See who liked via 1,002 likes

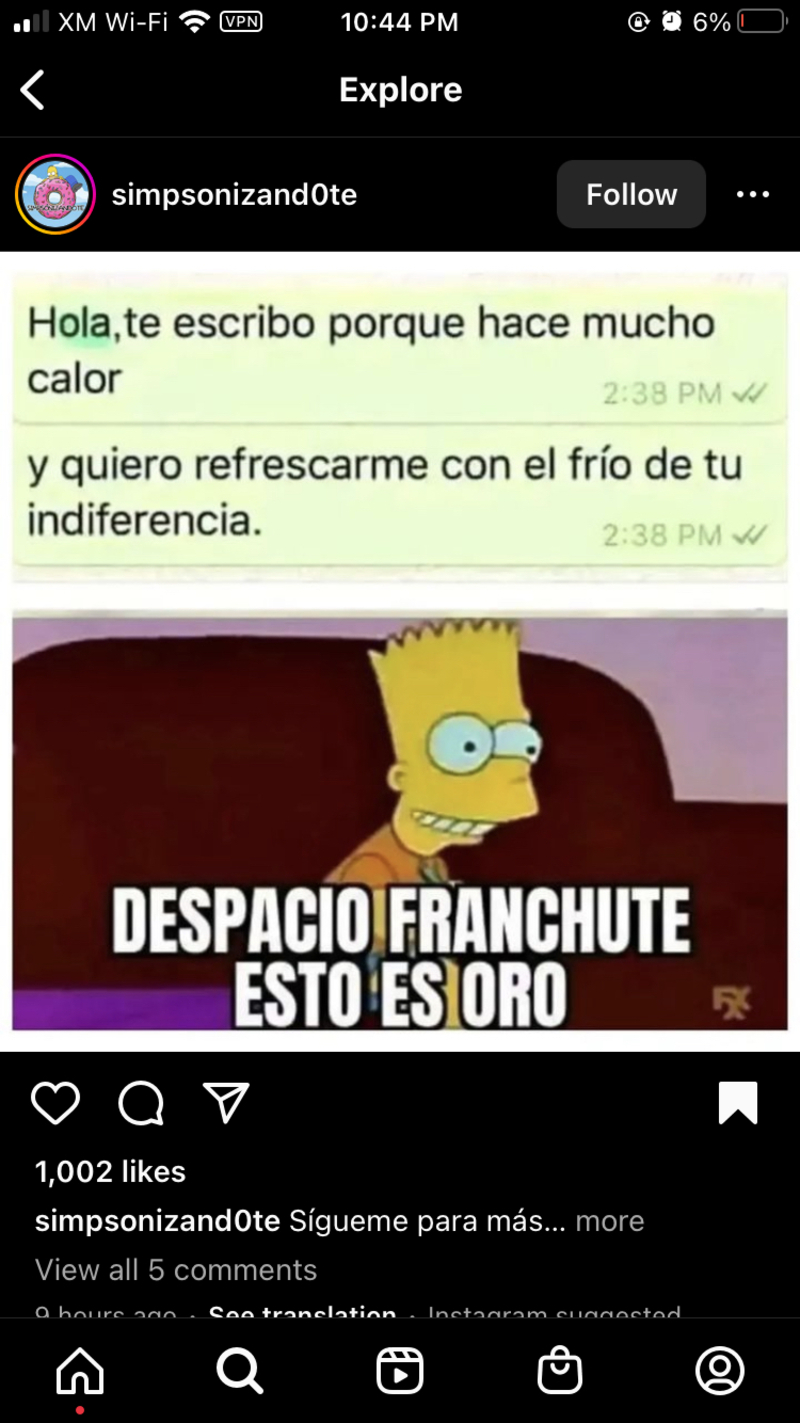coord(110,1171)
